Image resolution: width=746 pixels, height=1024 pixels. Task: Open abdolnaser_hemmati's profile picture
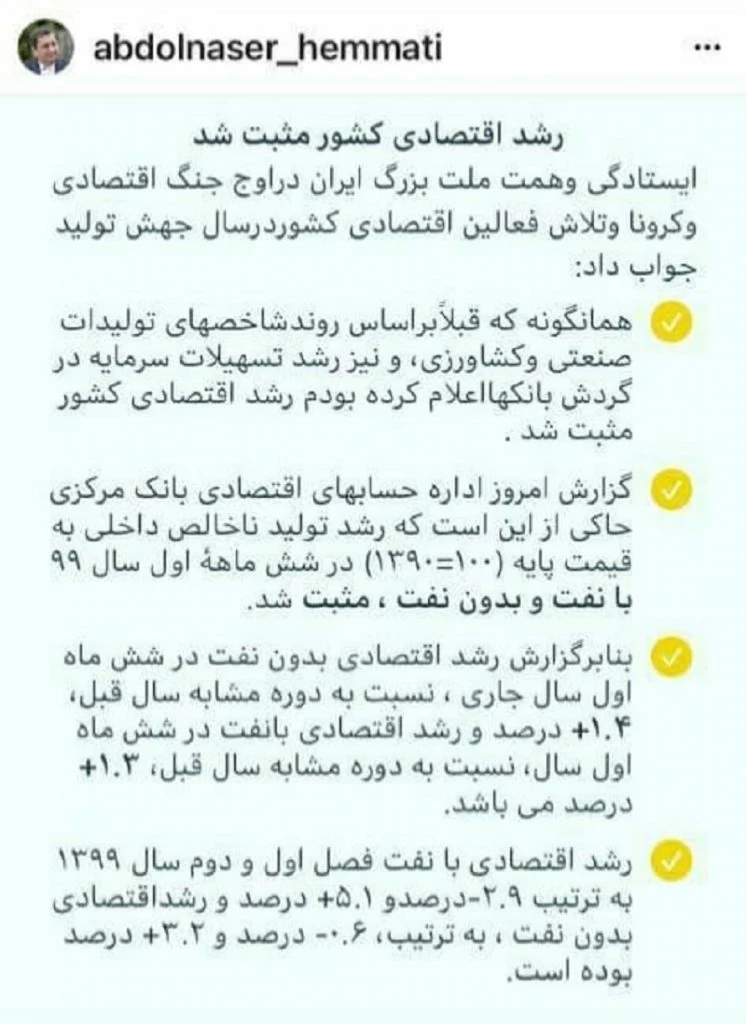(45, 47)
